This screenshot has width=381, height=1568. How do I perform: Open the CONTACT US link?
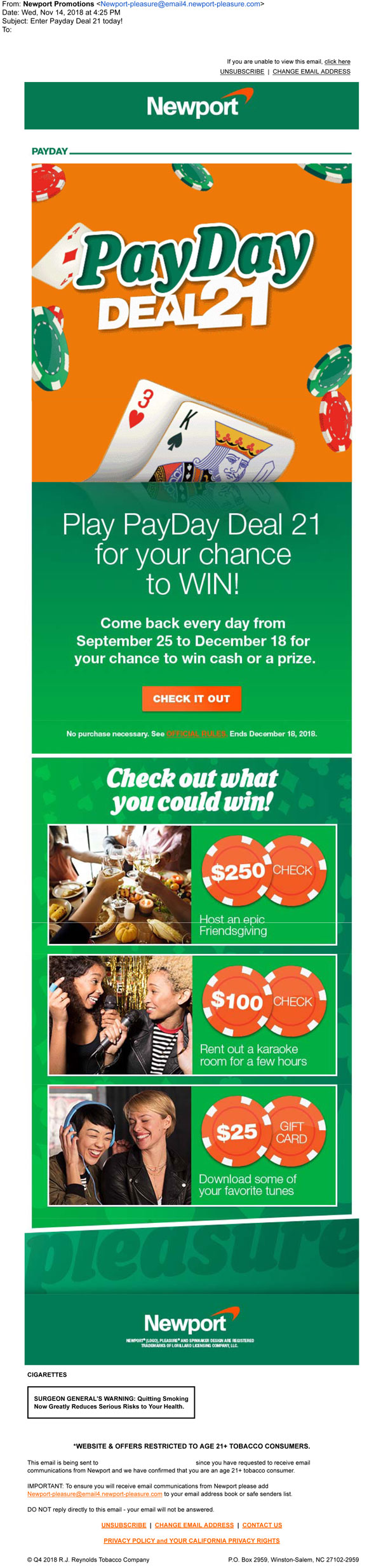tap(262, 1525)
